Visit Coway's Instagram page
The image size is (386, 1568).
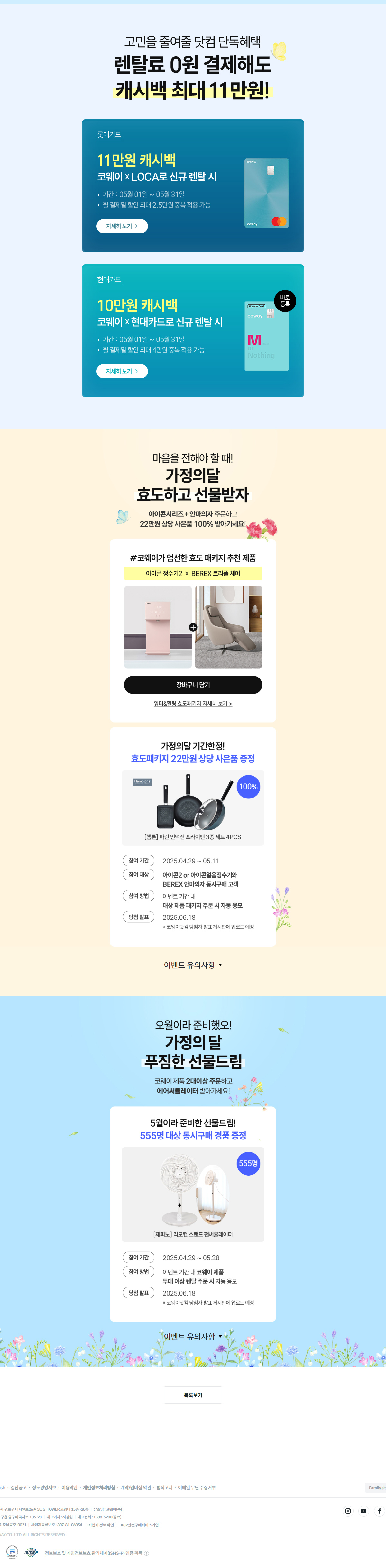(x=348, y=1511)
